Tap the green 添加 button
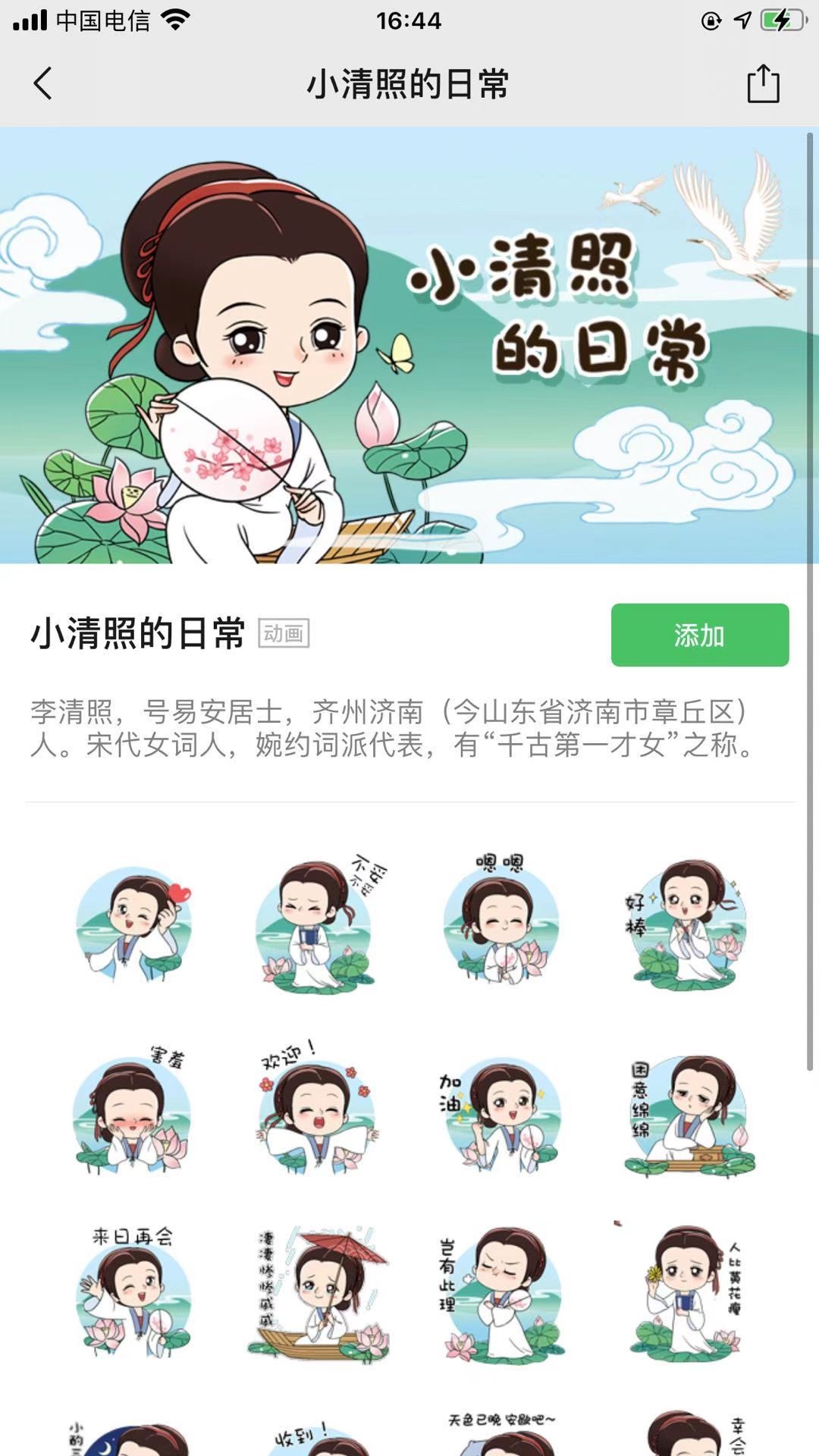This screenshot has width=819, height=1456. coord(699,635)
